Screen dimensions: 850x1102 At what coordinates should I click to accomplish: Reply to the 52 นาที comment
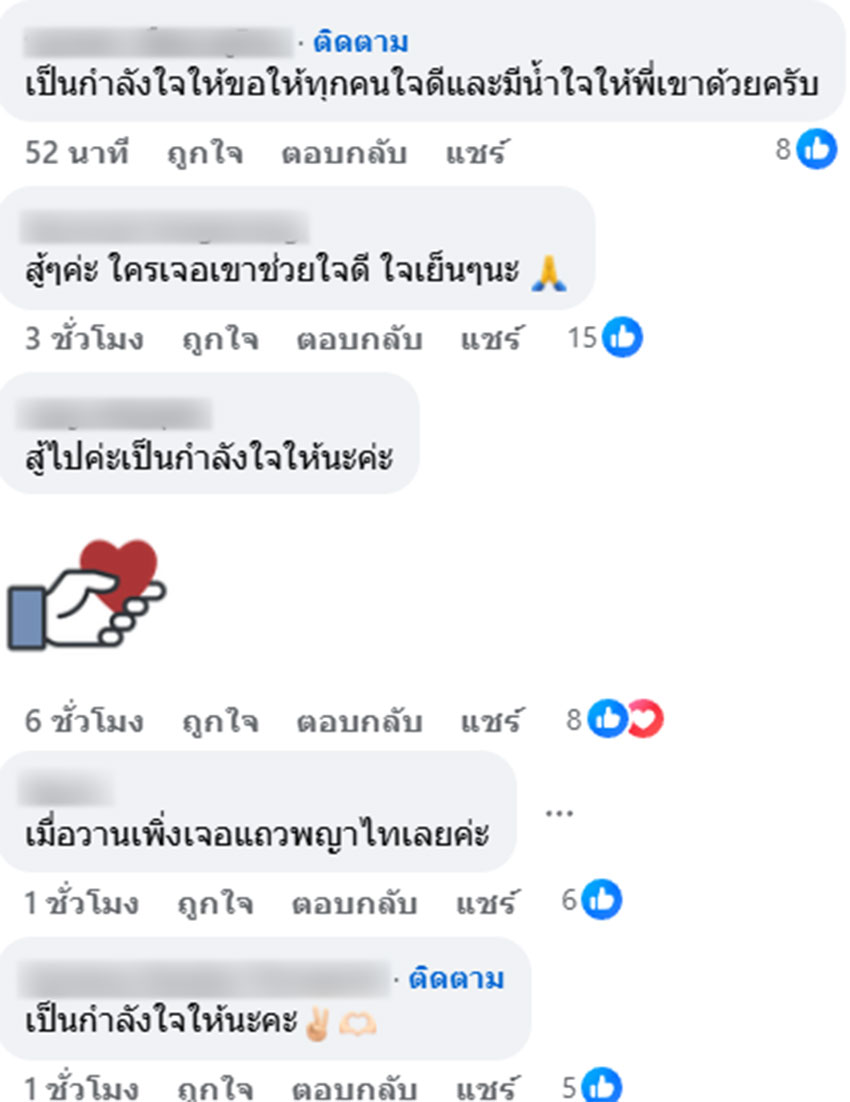tap(343, 154)
